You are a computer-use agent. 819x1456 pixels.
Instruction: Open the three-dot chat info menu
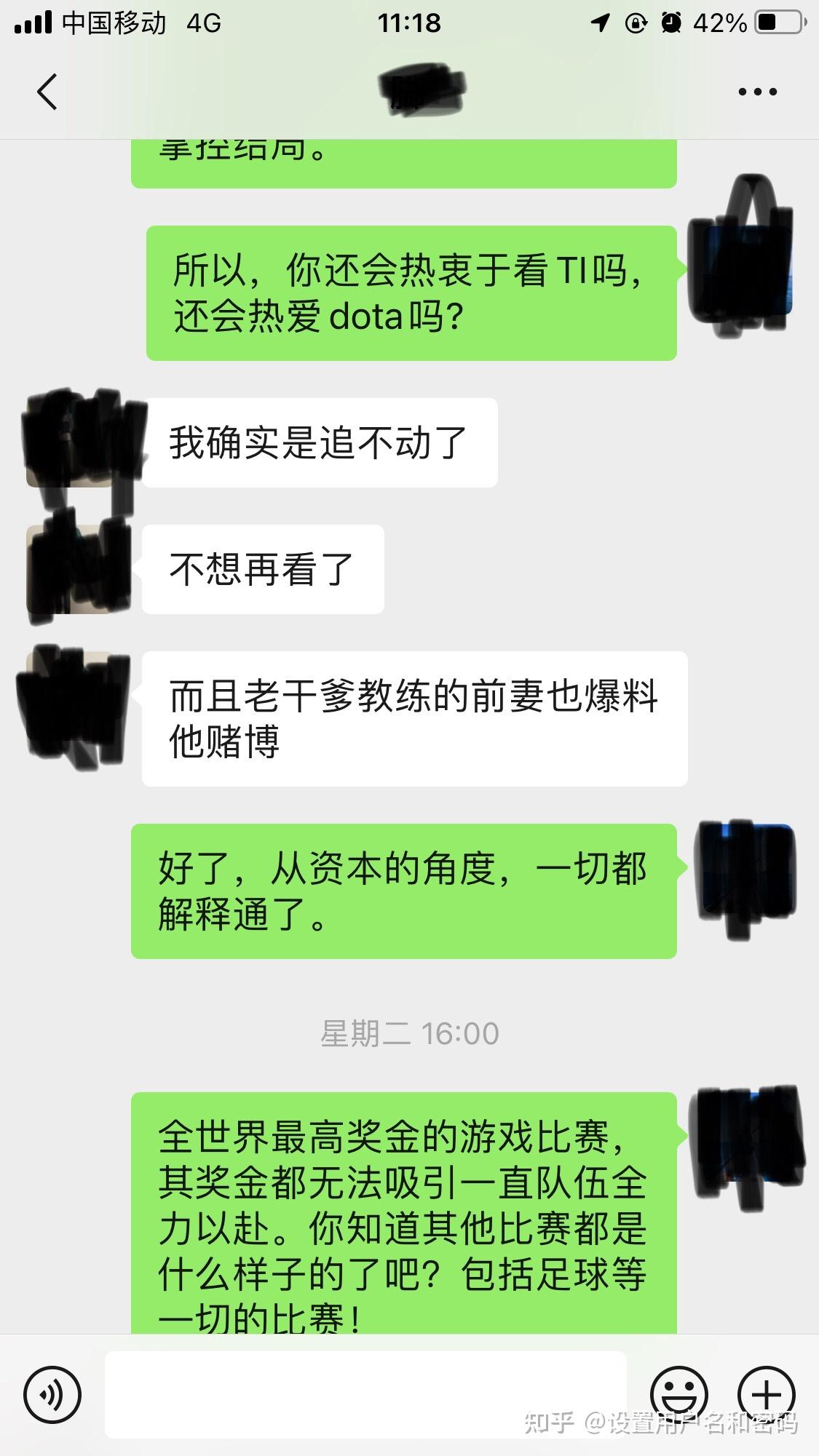point(757,92)
